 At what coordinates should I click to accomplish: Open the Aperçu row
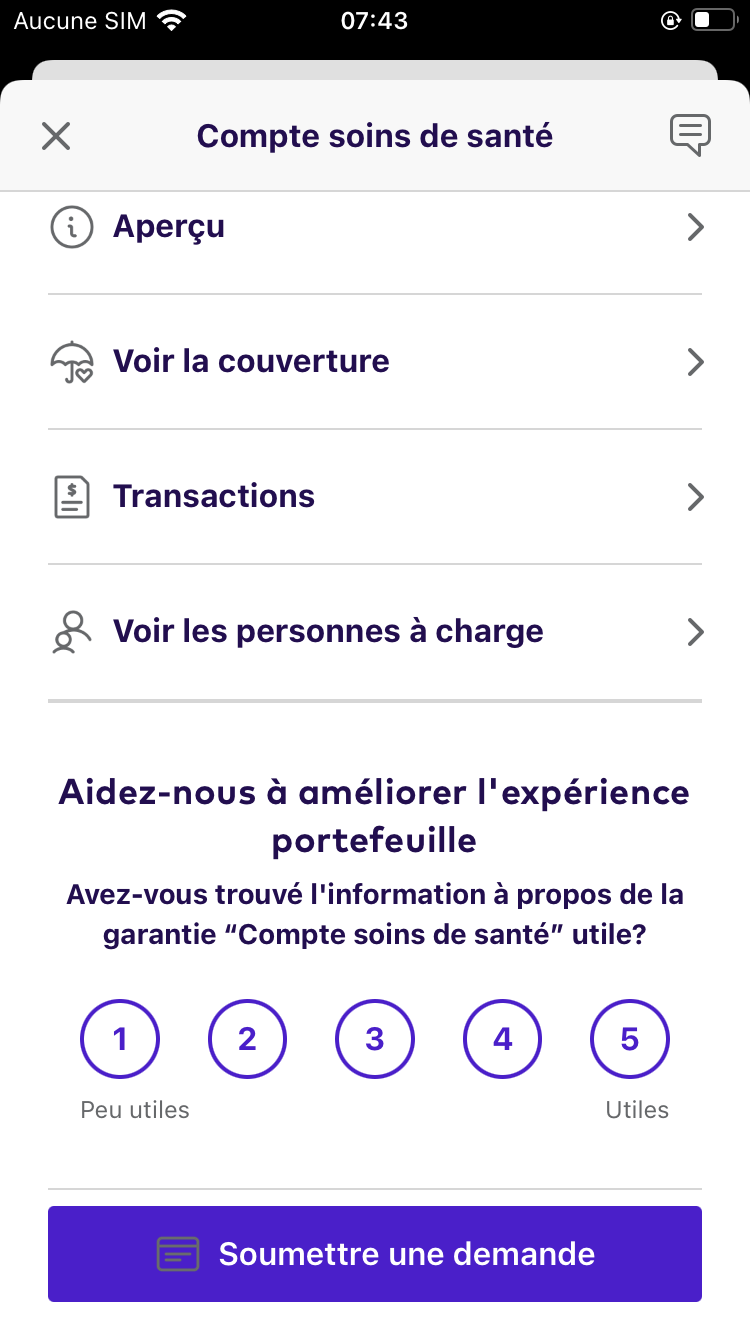[375, 227]
